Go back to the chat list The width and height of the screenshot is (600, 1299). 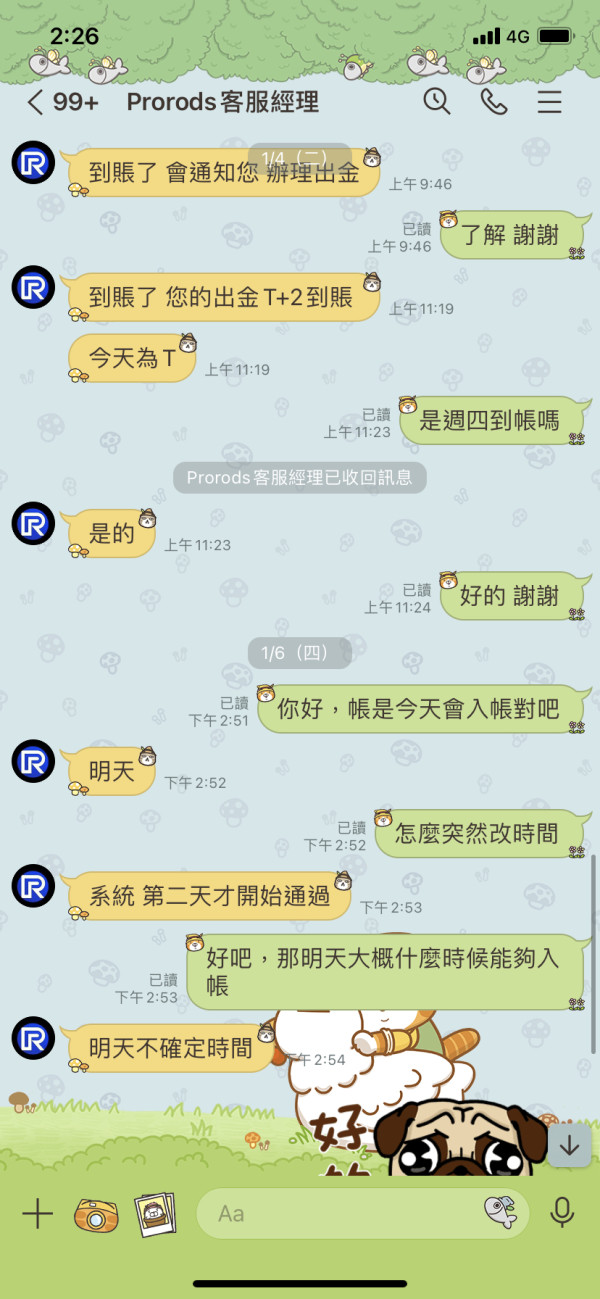[x=36, y=102]
